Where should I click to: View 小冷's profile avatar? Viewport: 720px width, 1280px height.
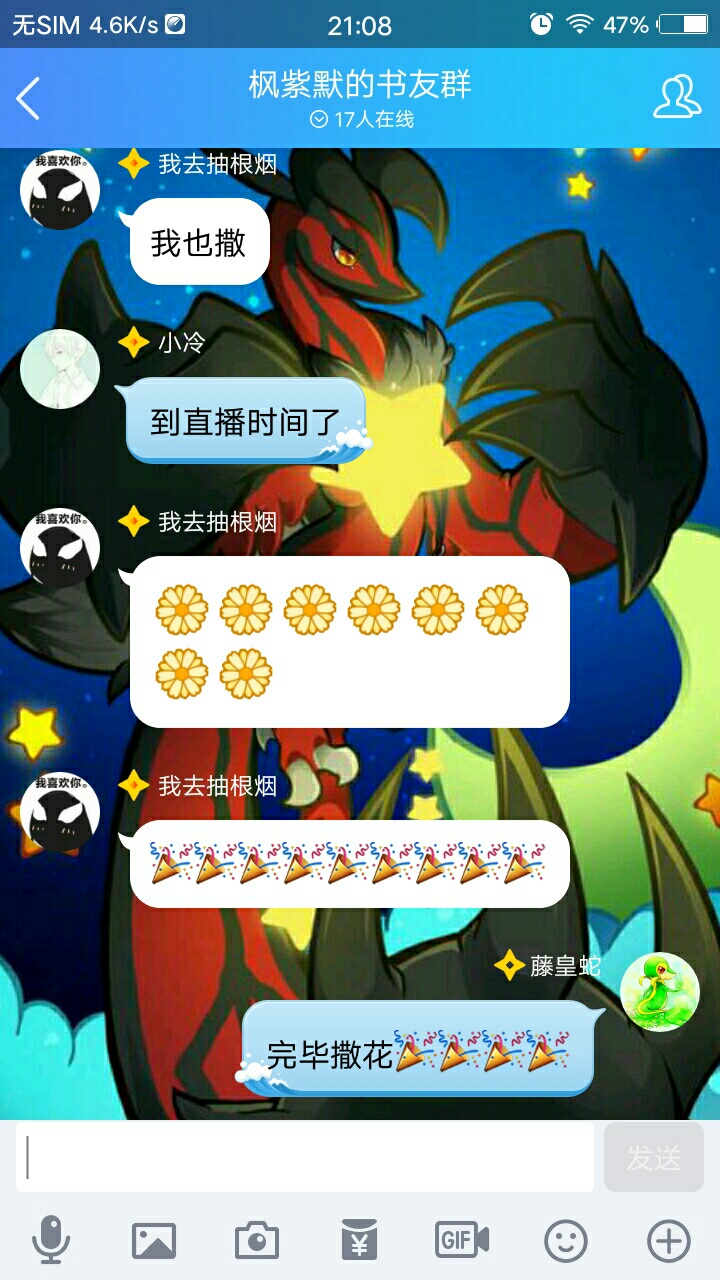60,369
